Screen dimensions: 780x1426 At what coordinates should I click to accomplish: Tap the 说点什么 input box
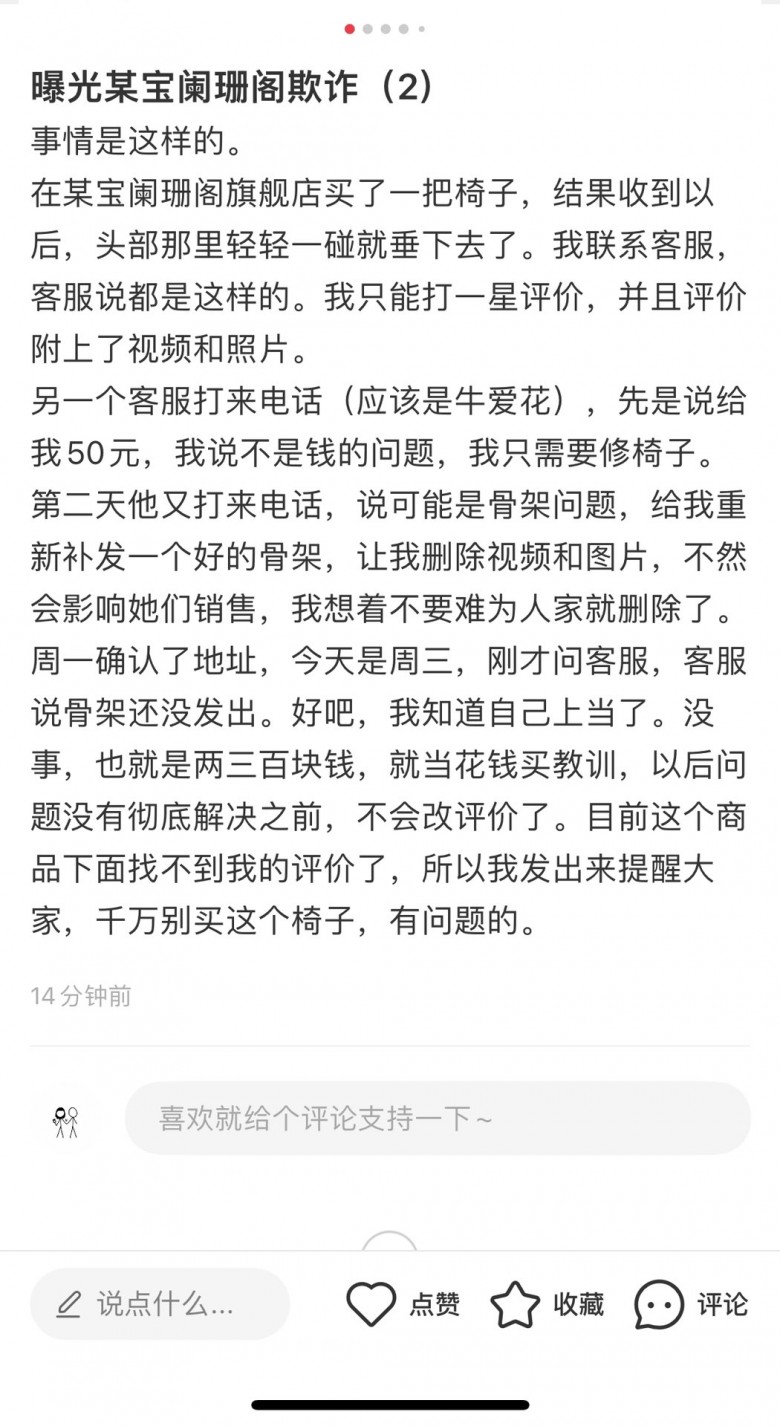160,1304
